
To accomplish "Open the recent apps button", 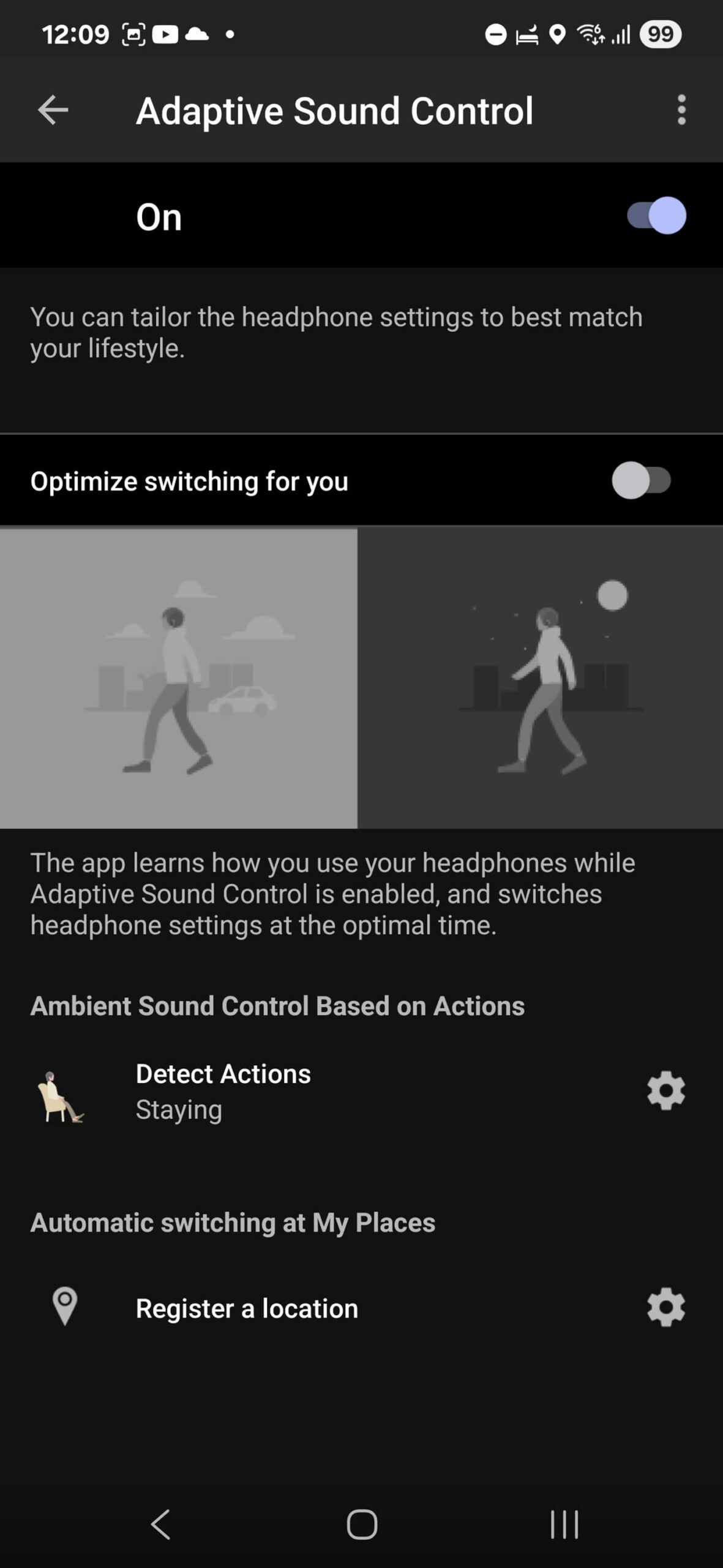I will 563,1525.
